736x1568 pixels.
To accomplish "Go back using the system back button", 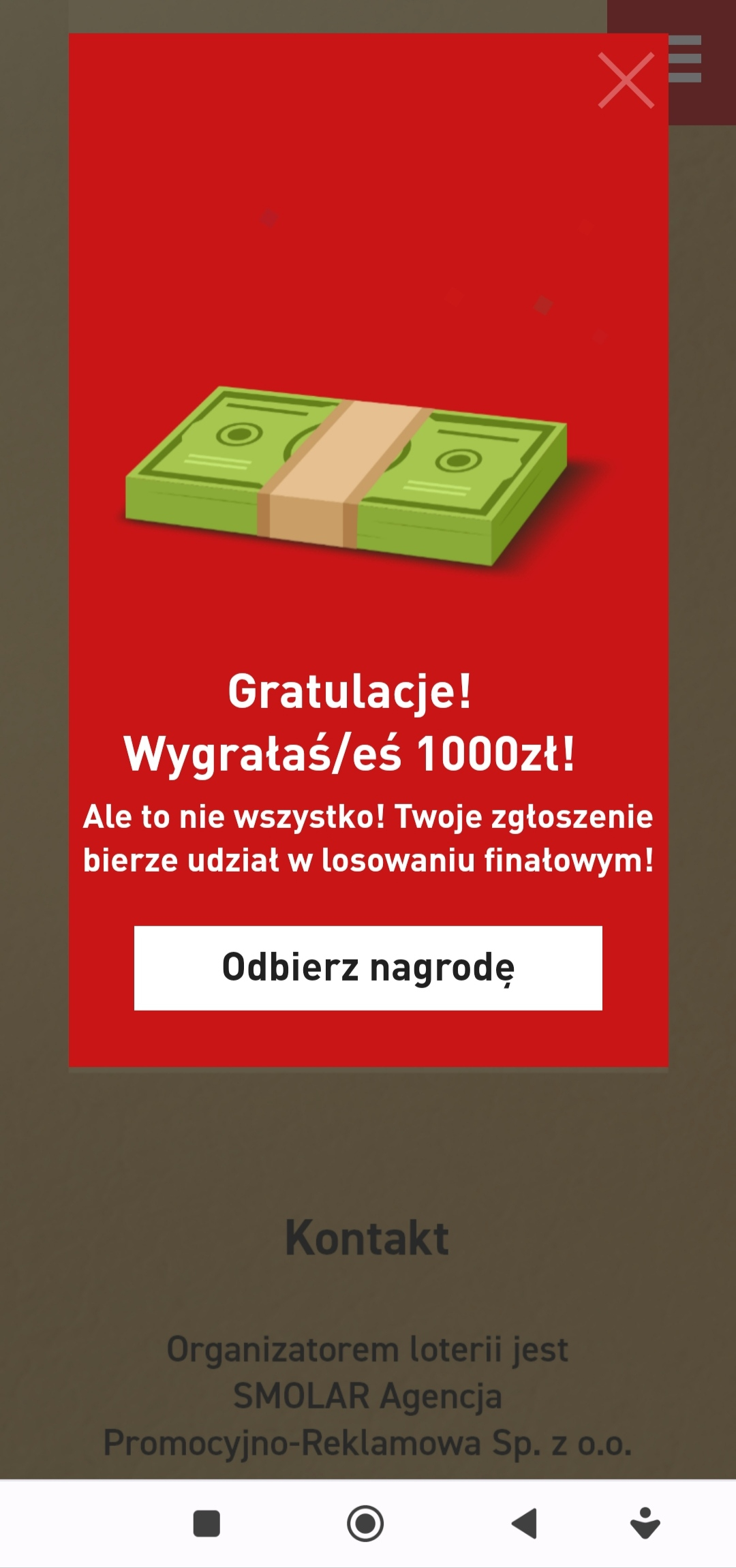I will [525, 1523].
